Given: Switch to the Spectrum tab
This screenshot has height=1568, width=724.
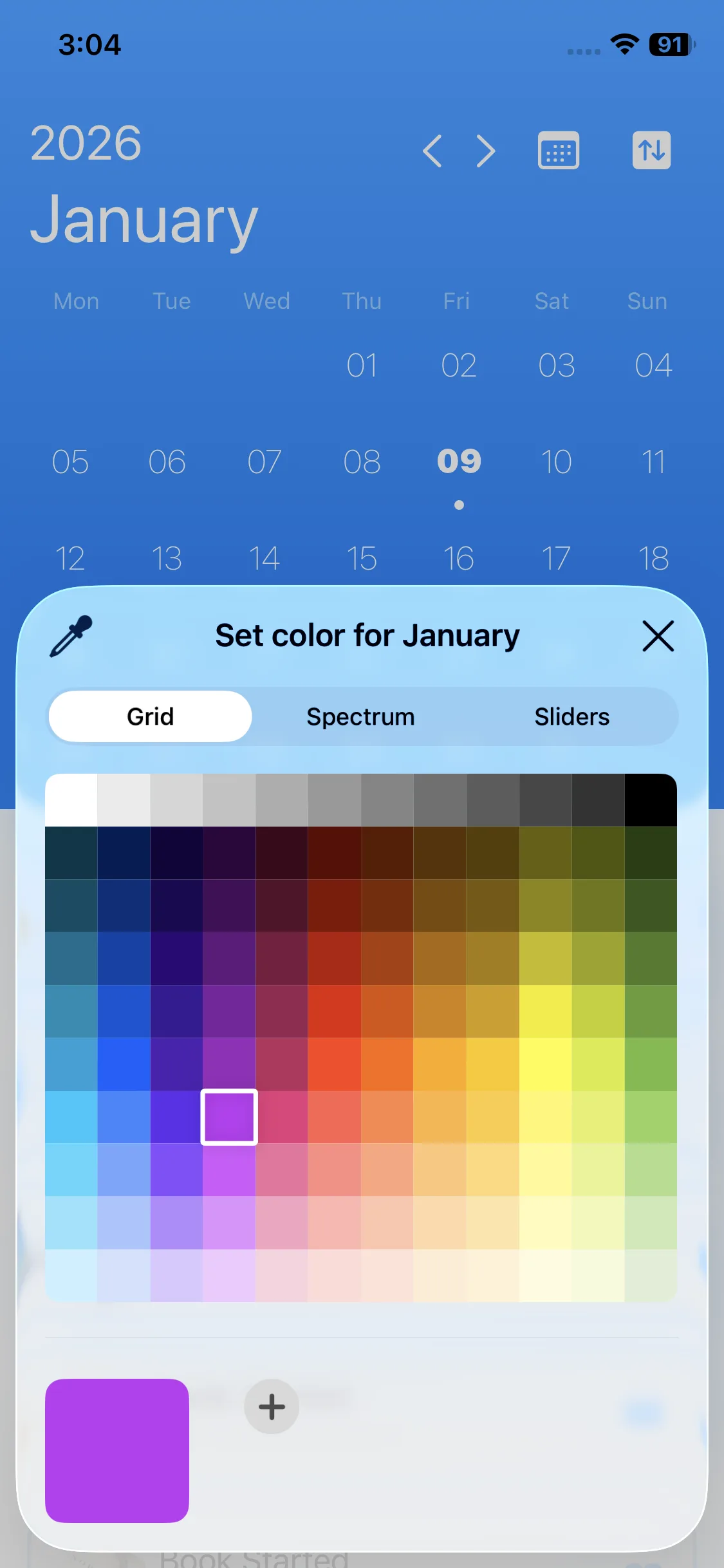Looking at the screenshot, I should 360,716.
